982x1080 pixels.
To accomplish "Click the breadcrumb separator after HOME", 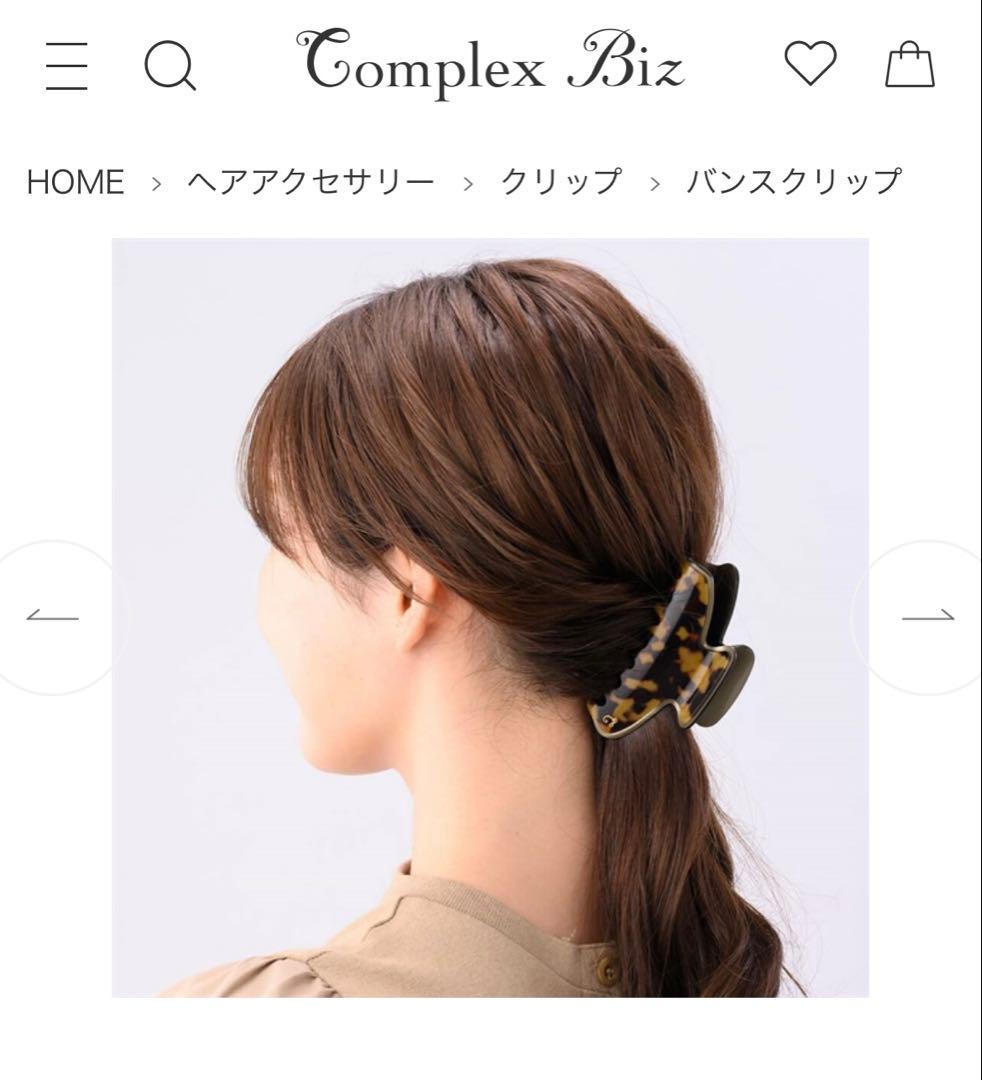I will [154, 180].
